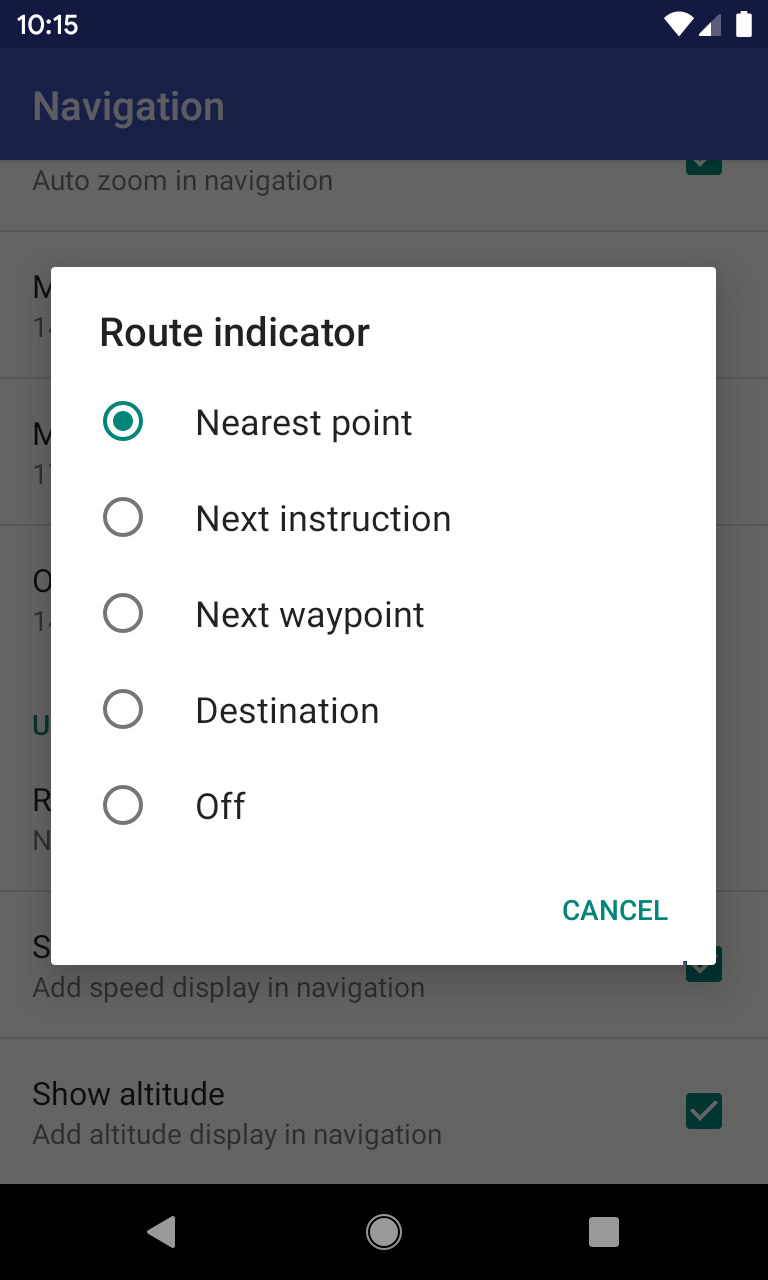Screen dimensions: 768x1280
Task: Turn the route indicator Off
Action: tap(383, 806)
